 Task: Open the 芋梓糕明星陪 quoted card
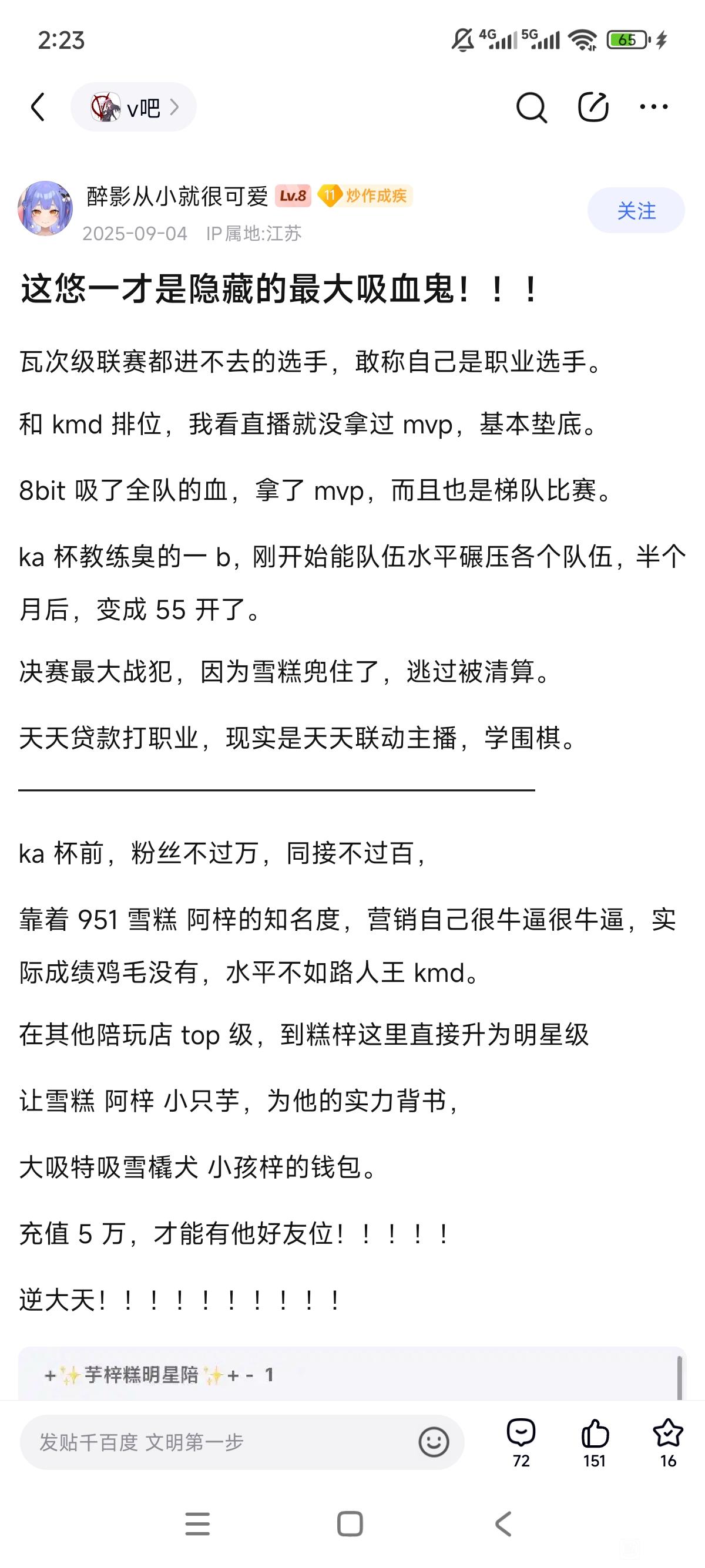click(x=352, y=1374)
